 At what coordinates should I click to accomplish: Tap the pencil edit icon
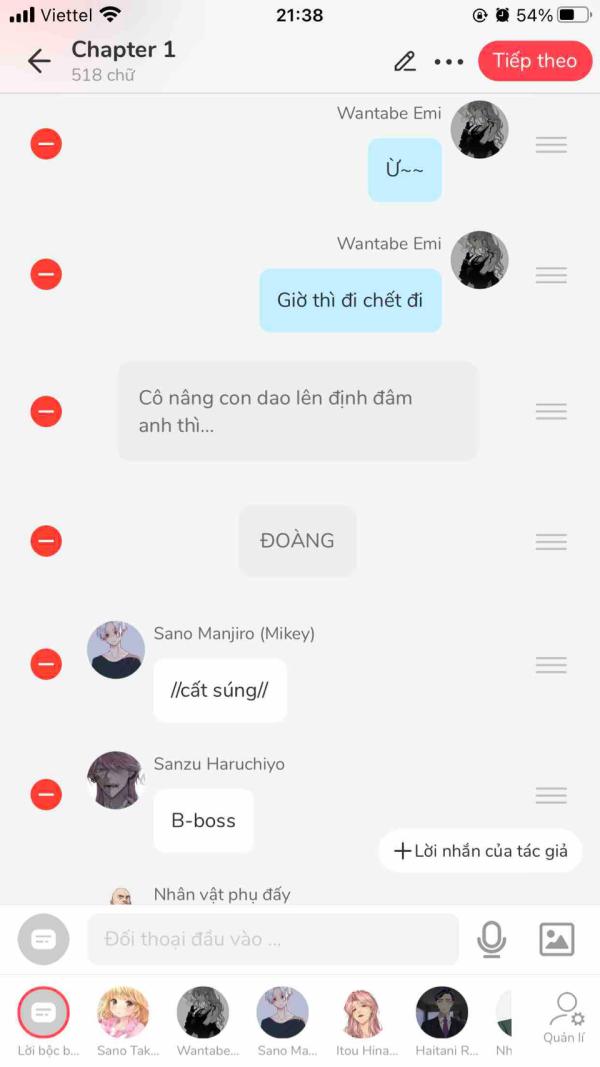coord(405,61)
